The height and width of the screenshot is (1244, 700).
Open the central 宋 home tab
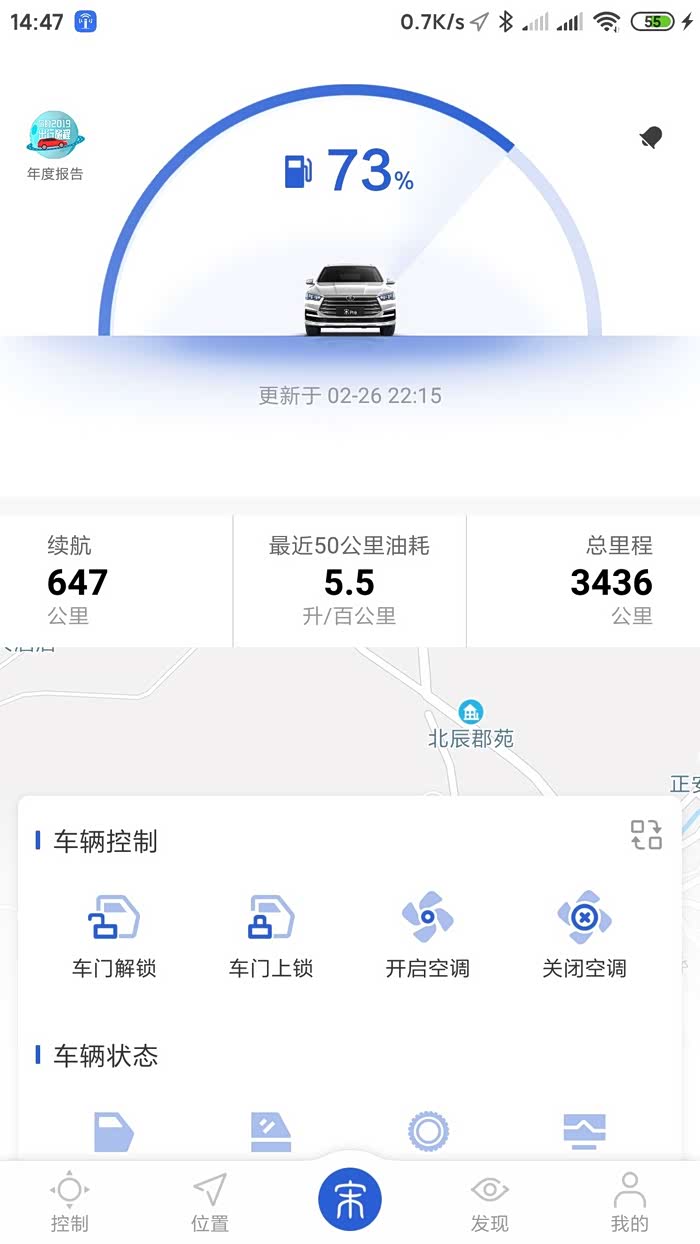click(350, 1199)
